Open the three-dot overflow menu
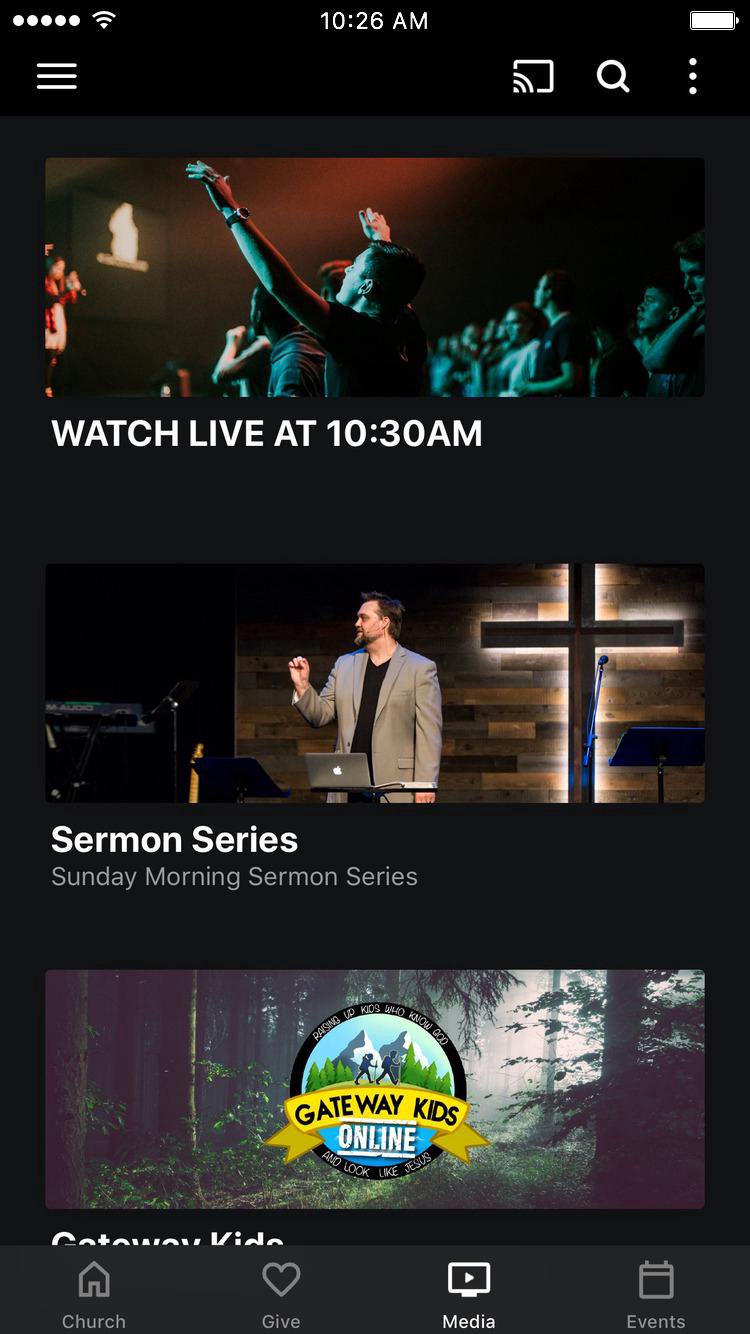 pos(692,77)
